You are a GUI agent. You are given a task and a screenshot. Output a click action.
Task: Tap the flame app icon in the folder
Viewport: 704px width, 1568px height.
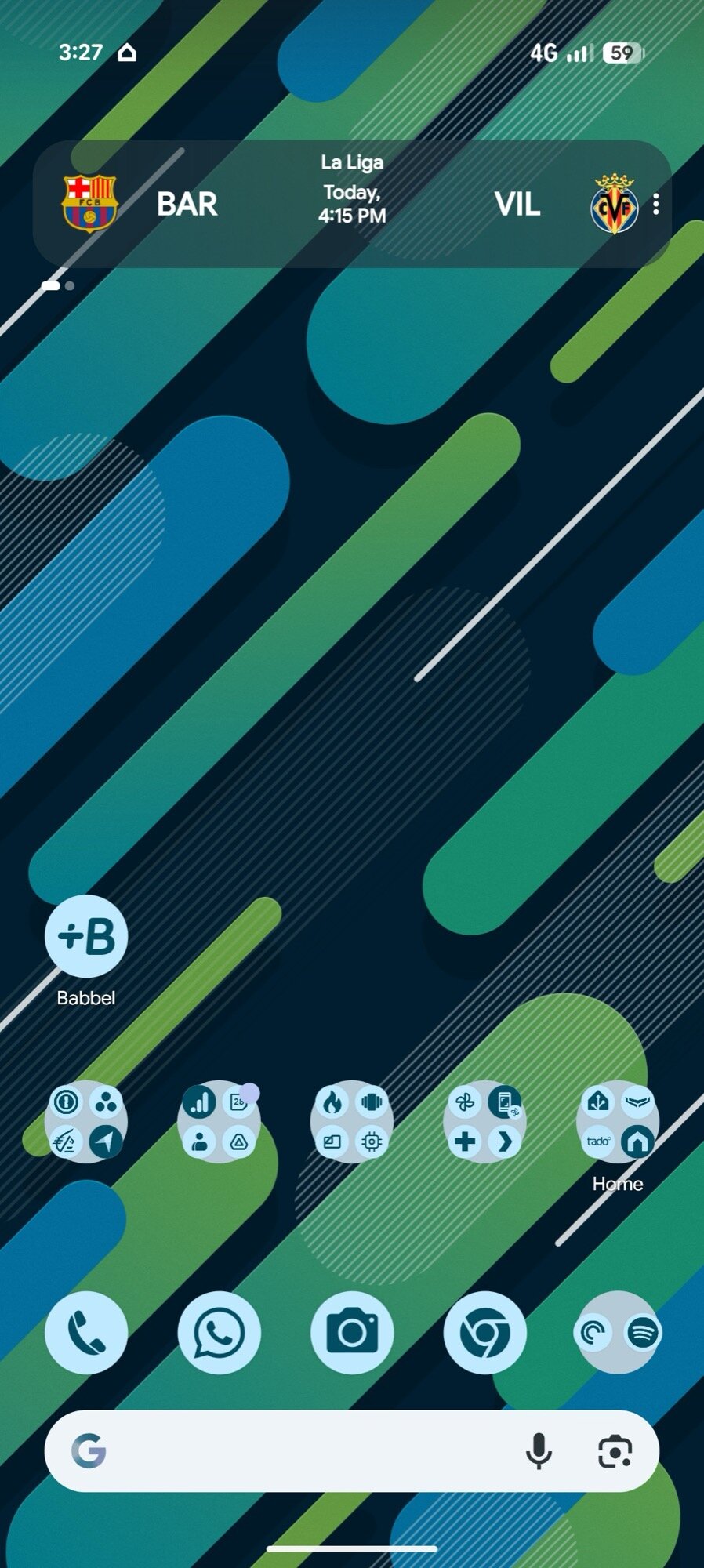click(333, 1102)
